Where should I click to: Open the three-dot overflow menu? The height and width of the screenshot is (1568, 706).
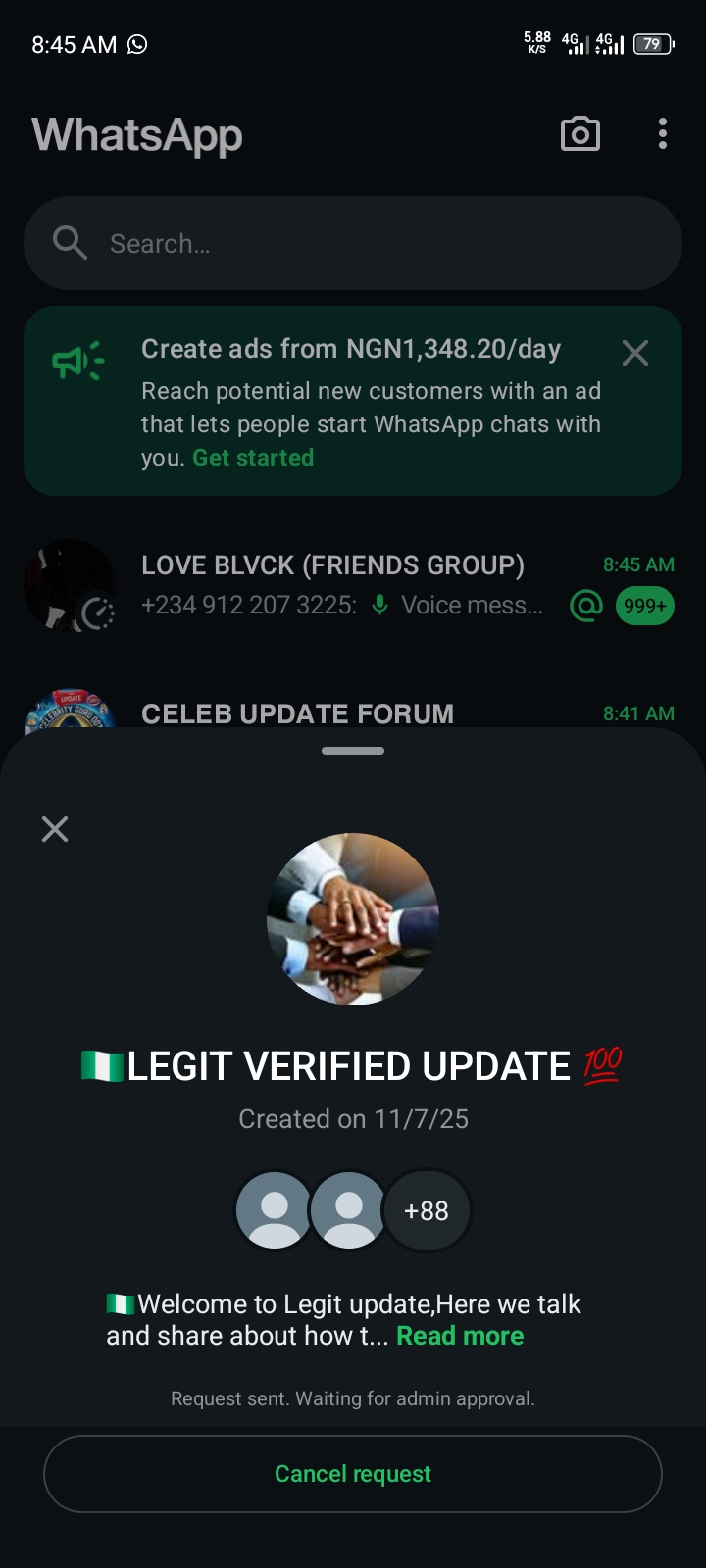click(x=663, y=134)
